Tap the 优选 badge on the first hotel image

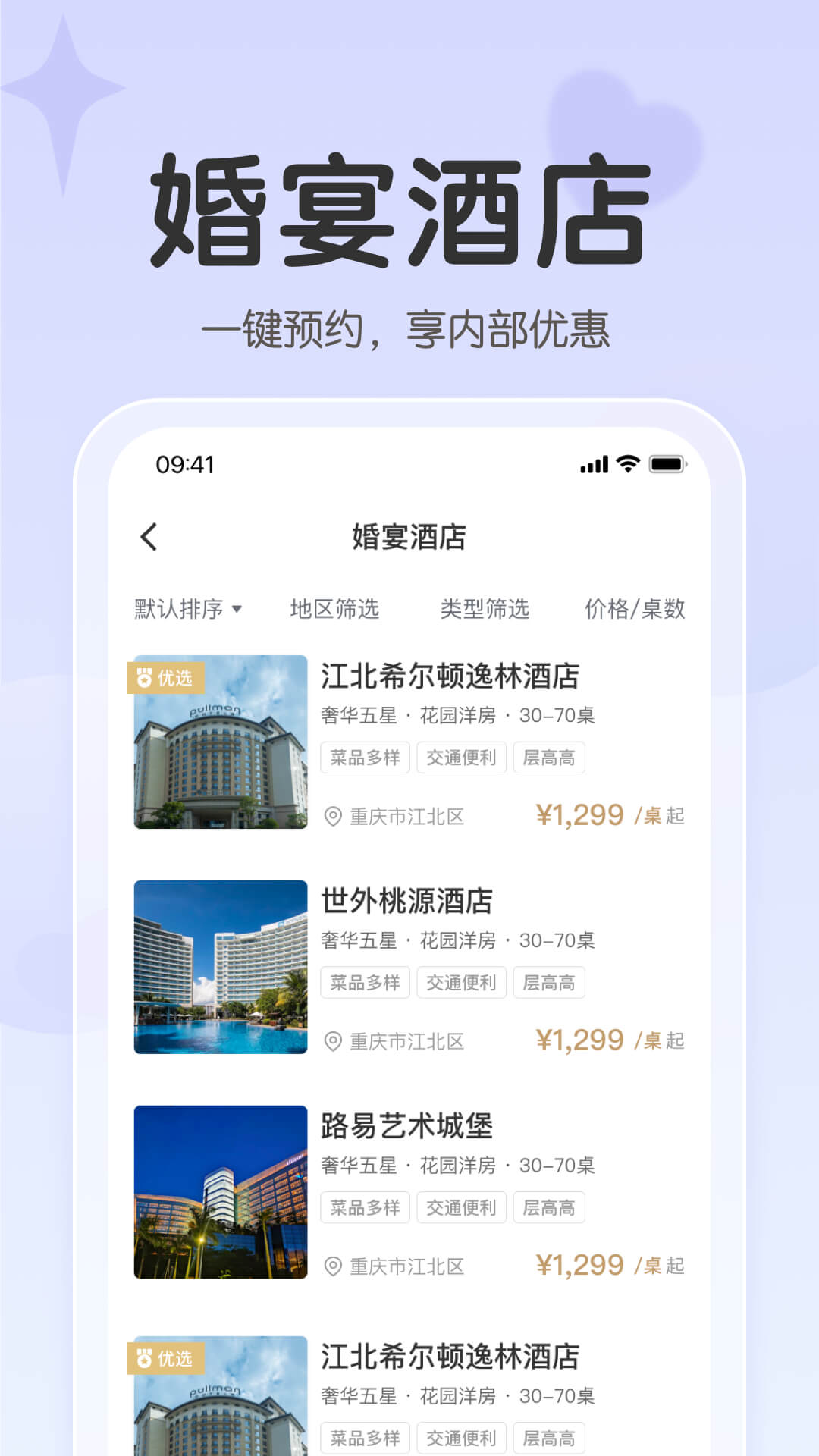pos(167,679)
